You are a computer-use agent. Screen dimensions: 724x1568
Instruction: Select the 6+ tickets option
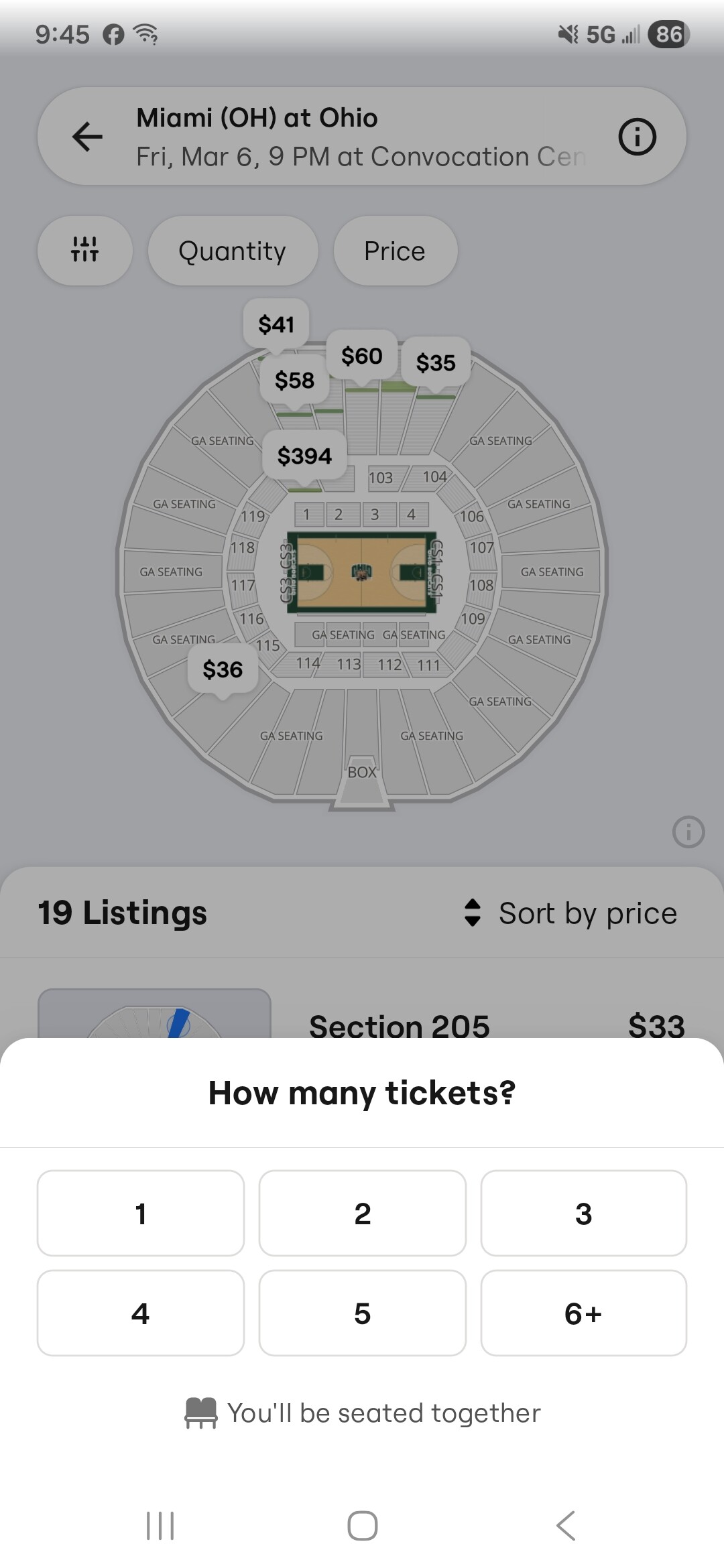click(583, 1313)
